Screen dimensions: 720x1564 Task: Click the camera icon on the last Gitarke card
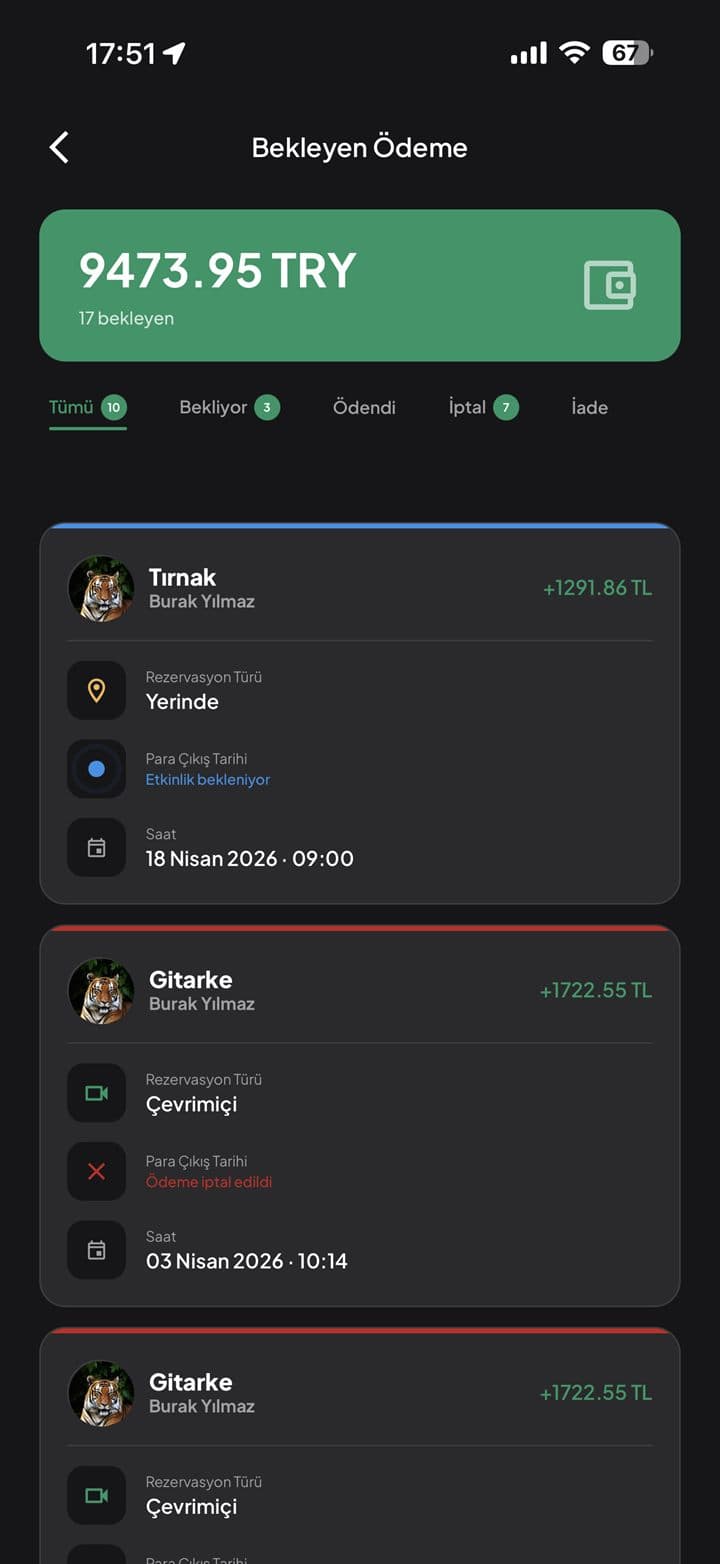pyautogui.click(x=97, y=1495)
